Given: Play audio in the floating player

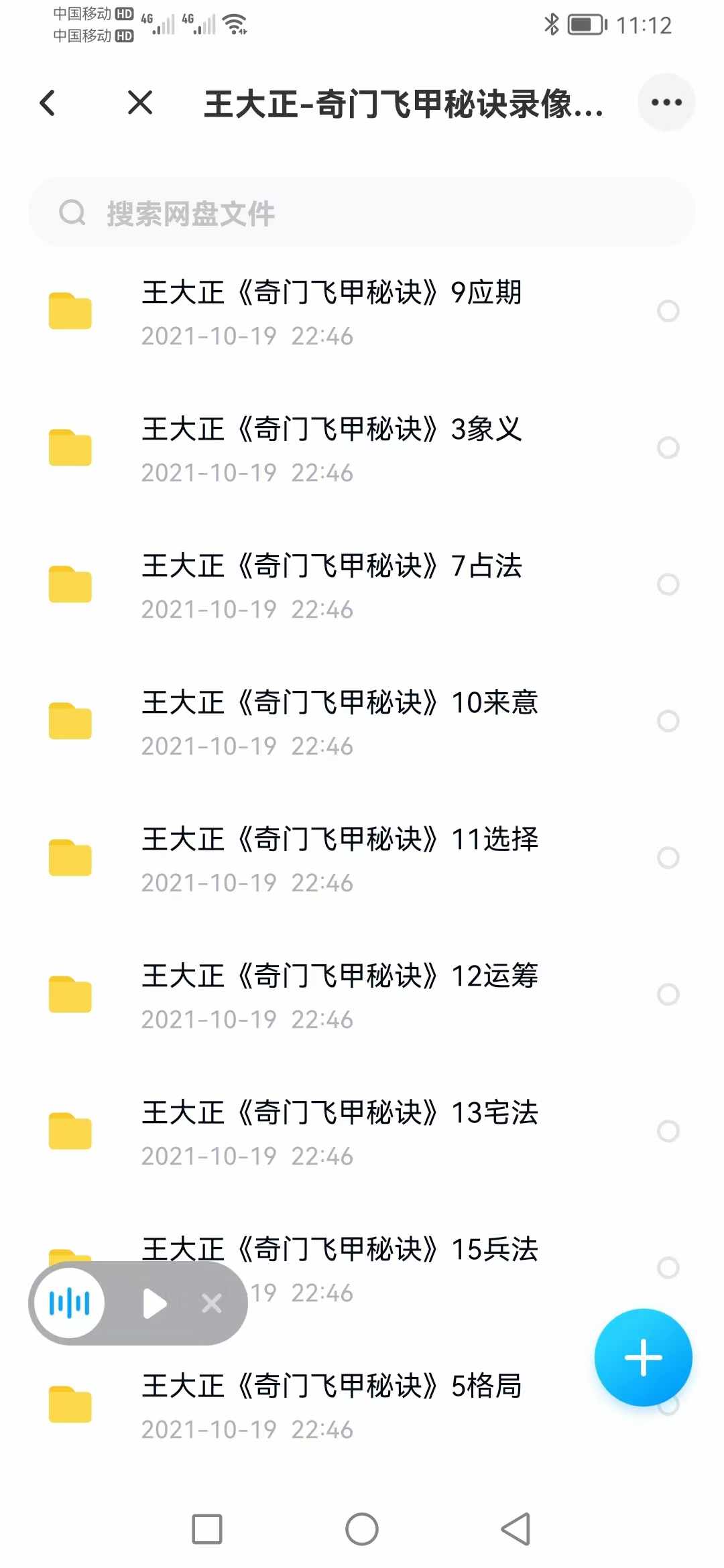Looking at the screenshot, I should [155, 1304].
